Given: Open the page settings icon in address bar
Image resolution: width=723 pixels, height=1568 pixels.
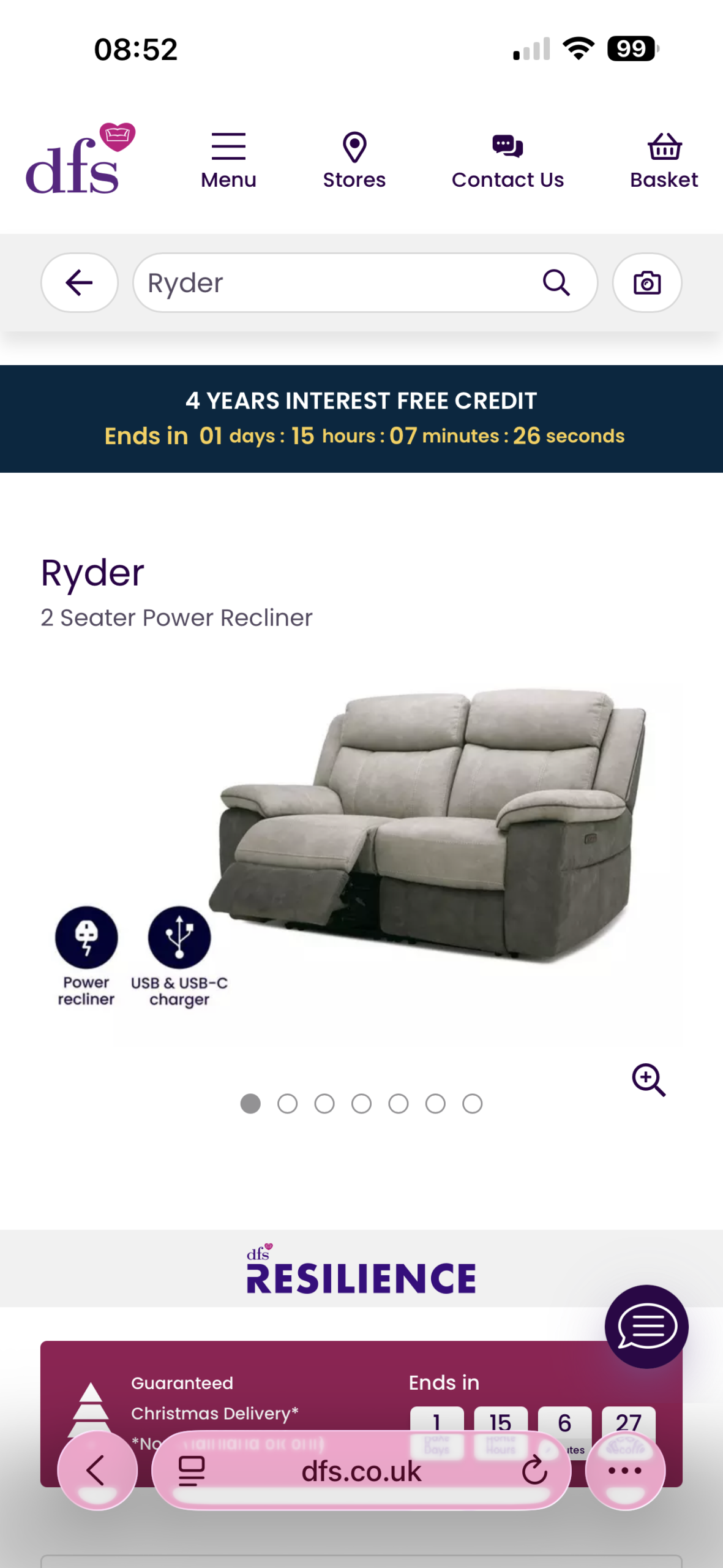Looking at the screenshot, I should [191, 1470].
